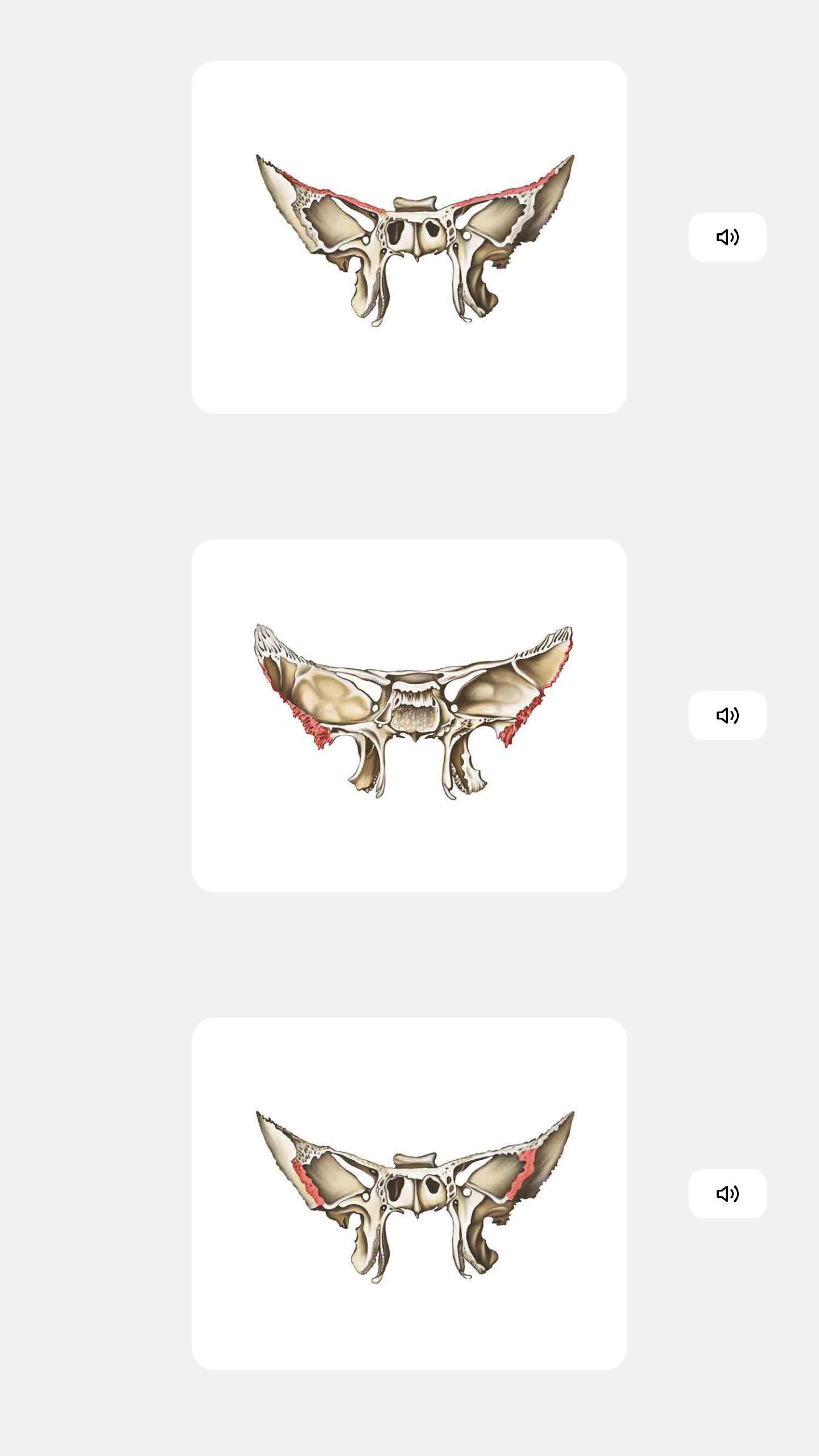Open sphenoid card with highlighted upper wing edges
This screenshot has width=819, height=1456.
[x=409, y=237]
